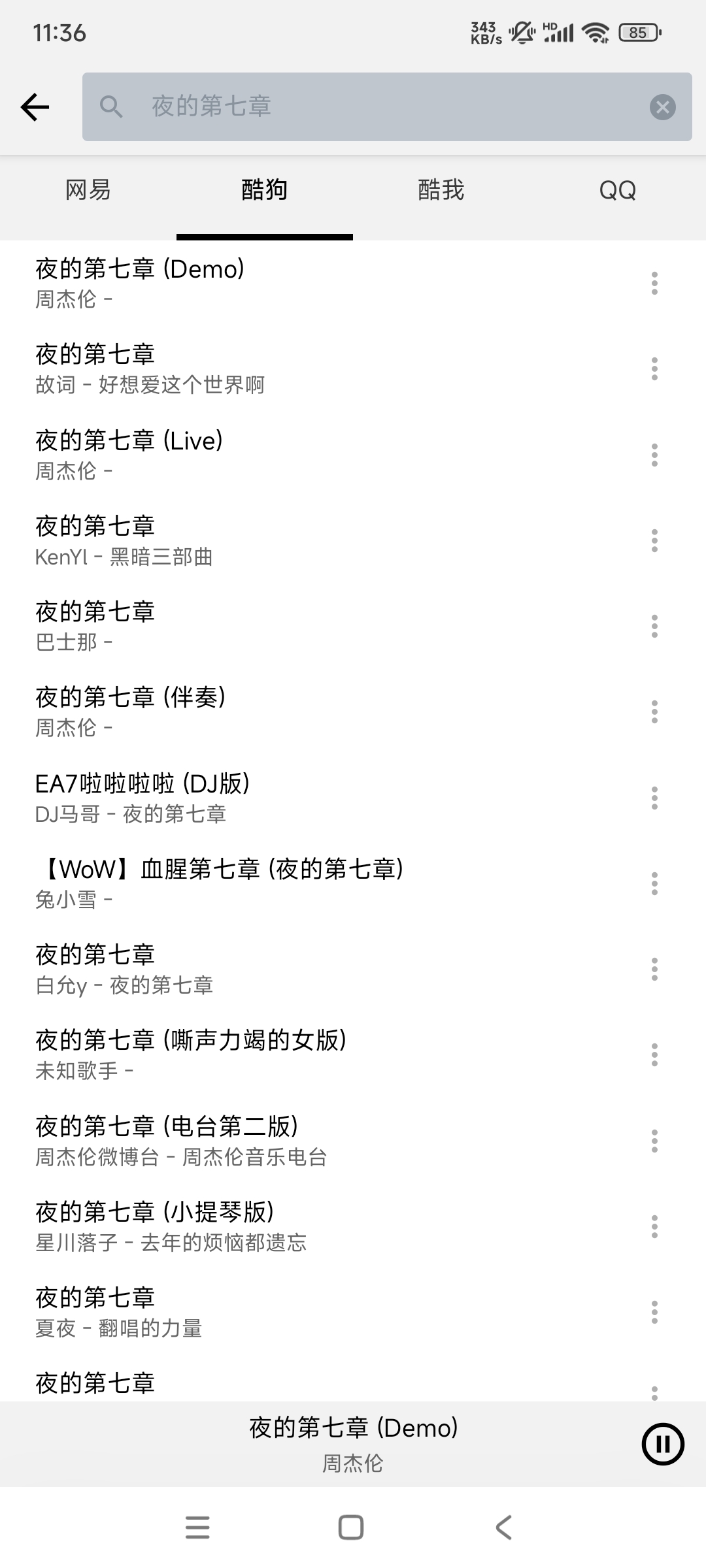Viewport: 706px width, 1568px height.
Task: Go to the system home screen
Action: pos(351,1528)
